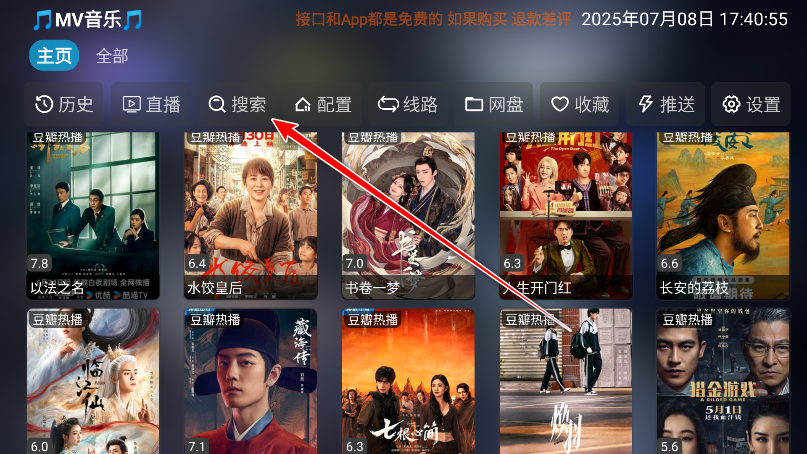
Task: Switch to the 主页 tab
Action: point(55,56)
